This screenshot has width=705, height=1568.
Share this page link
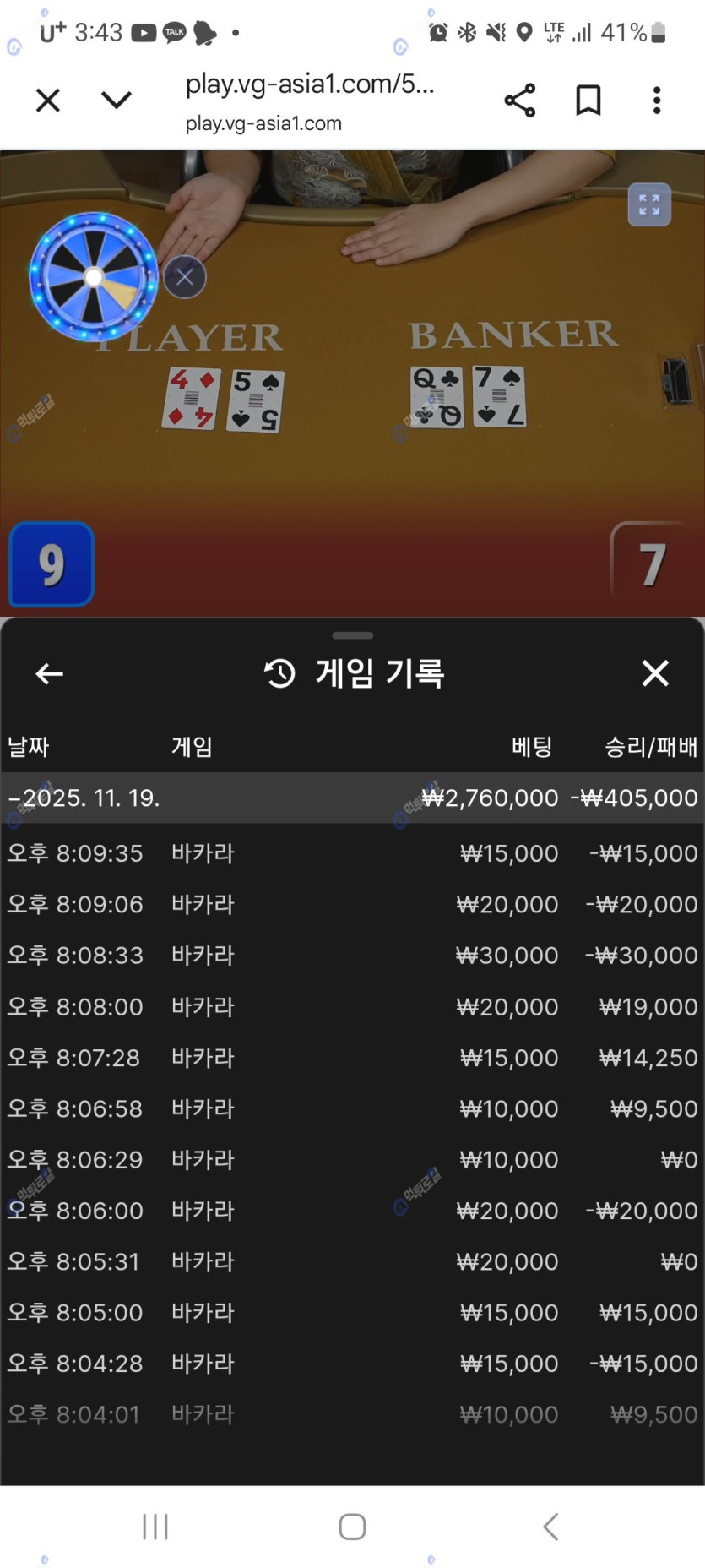(519, 101)
